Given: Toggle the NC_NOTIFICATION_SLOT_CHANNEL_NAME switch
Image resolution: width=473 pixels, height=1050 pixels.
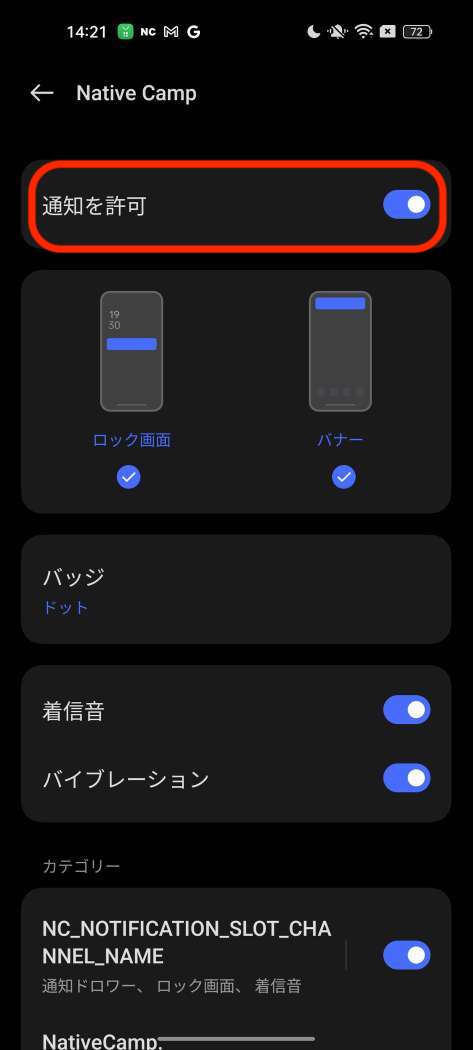Looking at the screenshot, I should [x=406, y=956].
